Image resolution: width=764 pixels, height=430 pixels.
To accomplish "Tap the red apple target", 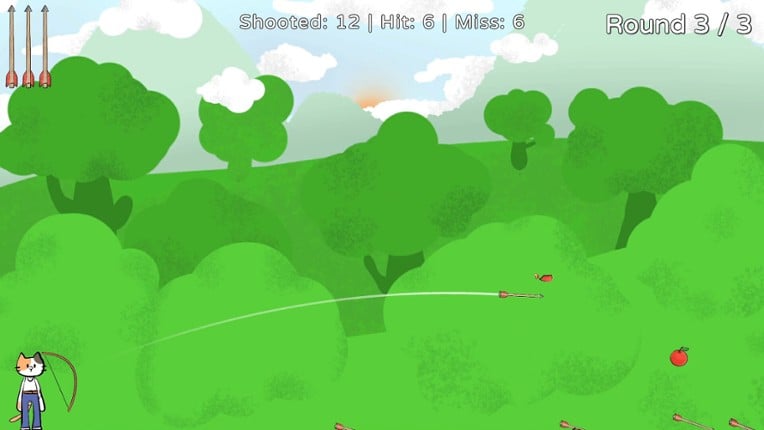I will pos(679,357).
